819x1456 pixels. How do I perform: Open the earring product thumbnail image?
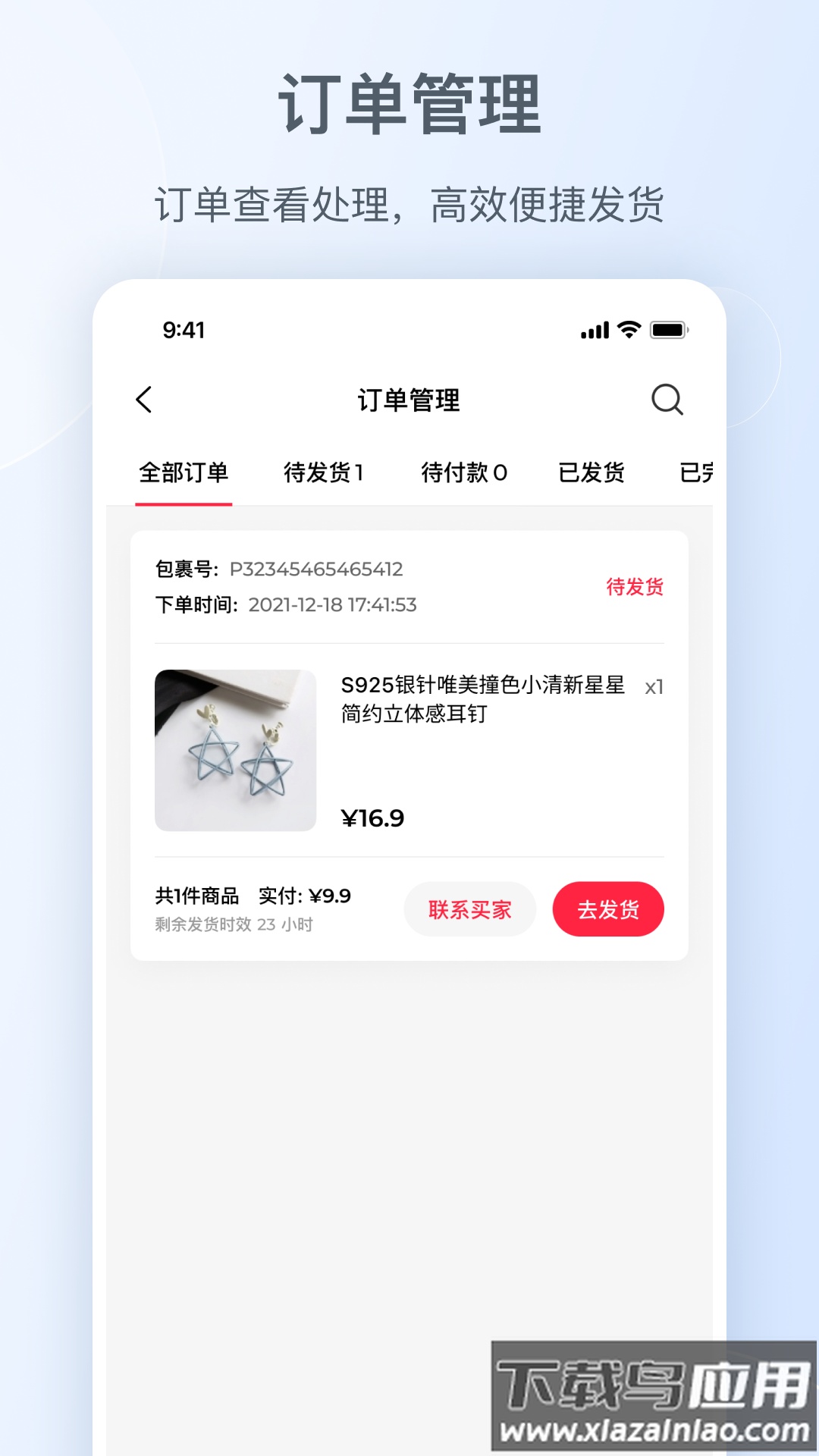coord(235,748)
